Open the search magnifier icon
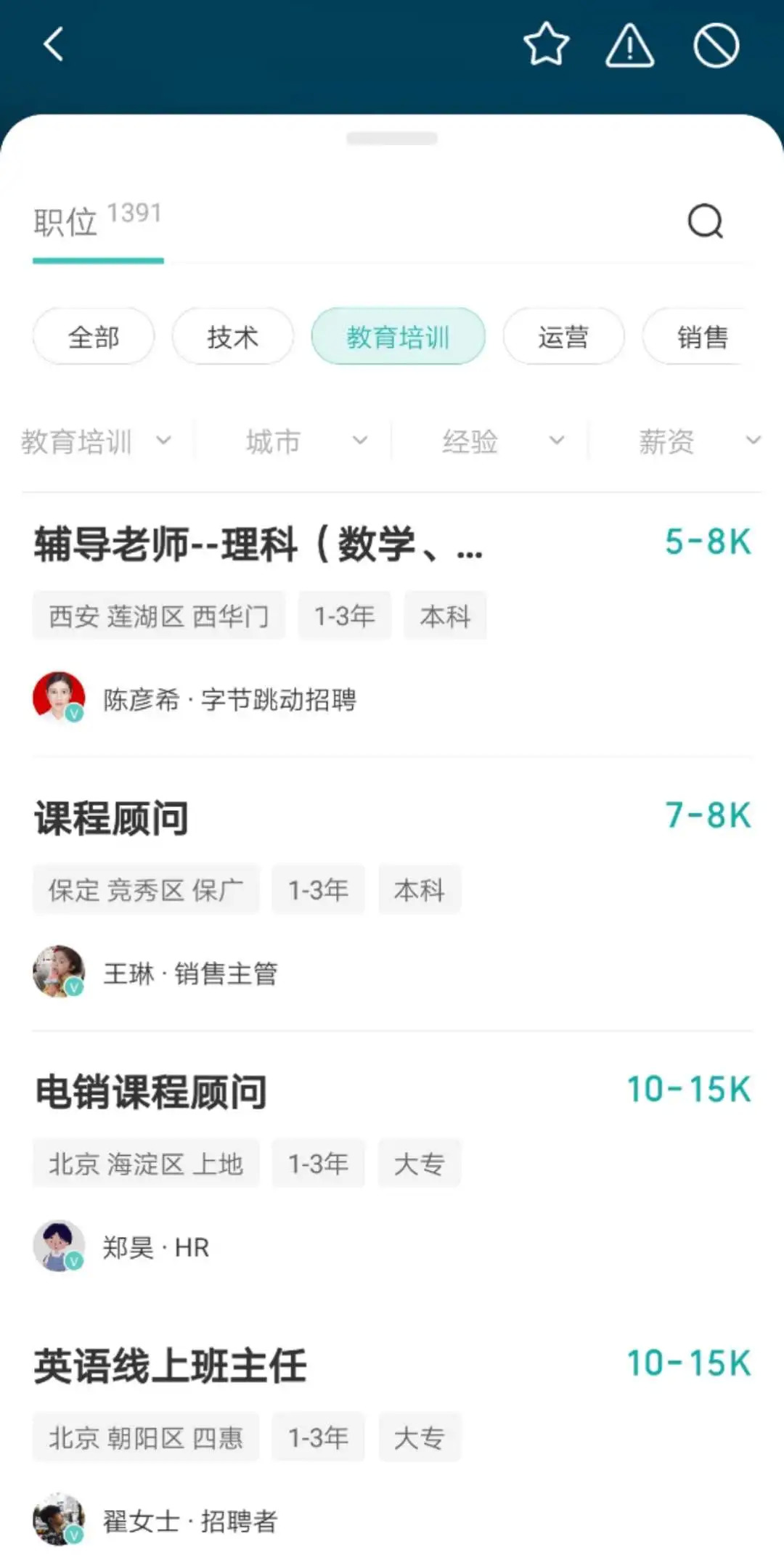The image size is (784, 1555). pos(705,221)
